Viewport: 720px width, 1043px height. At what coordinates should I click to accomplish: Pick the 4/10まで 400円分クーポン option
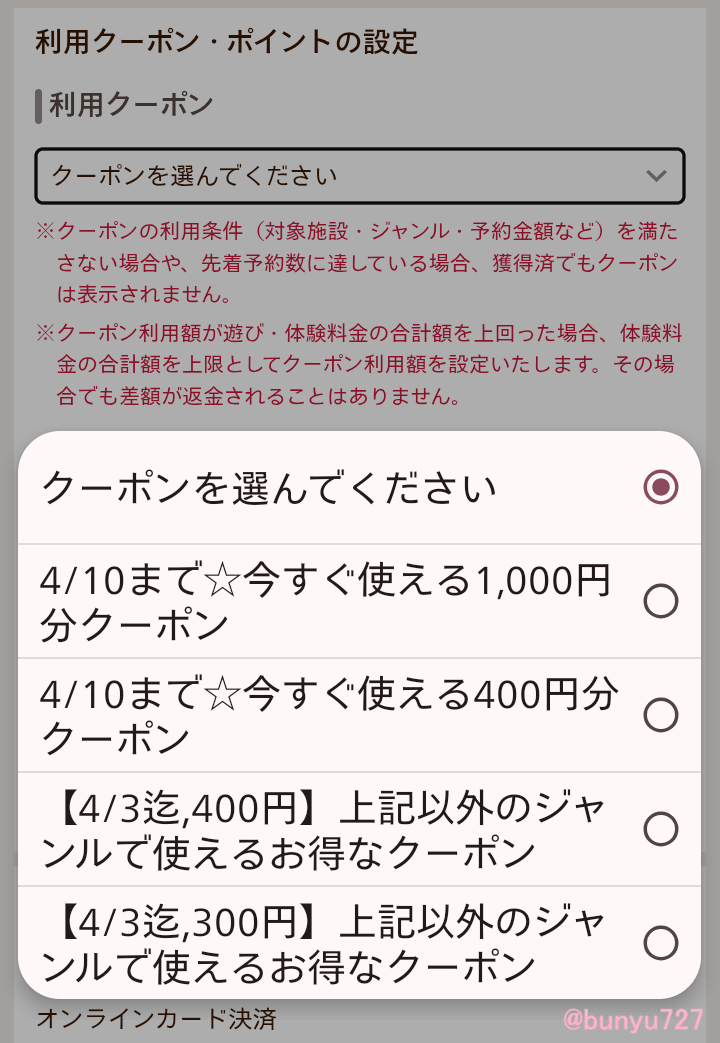pos(660,715)
